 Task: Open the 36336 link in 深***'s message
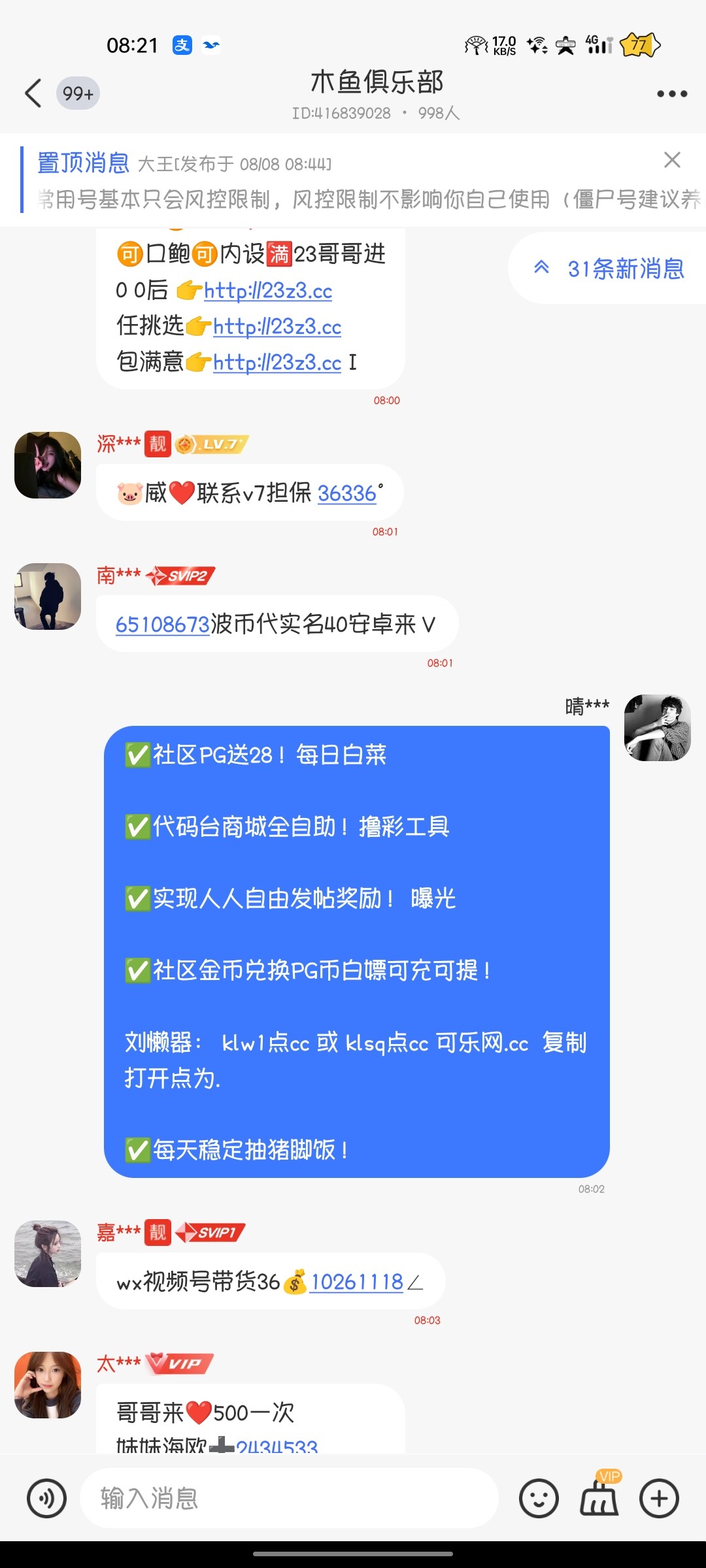(x=346, y=493)
